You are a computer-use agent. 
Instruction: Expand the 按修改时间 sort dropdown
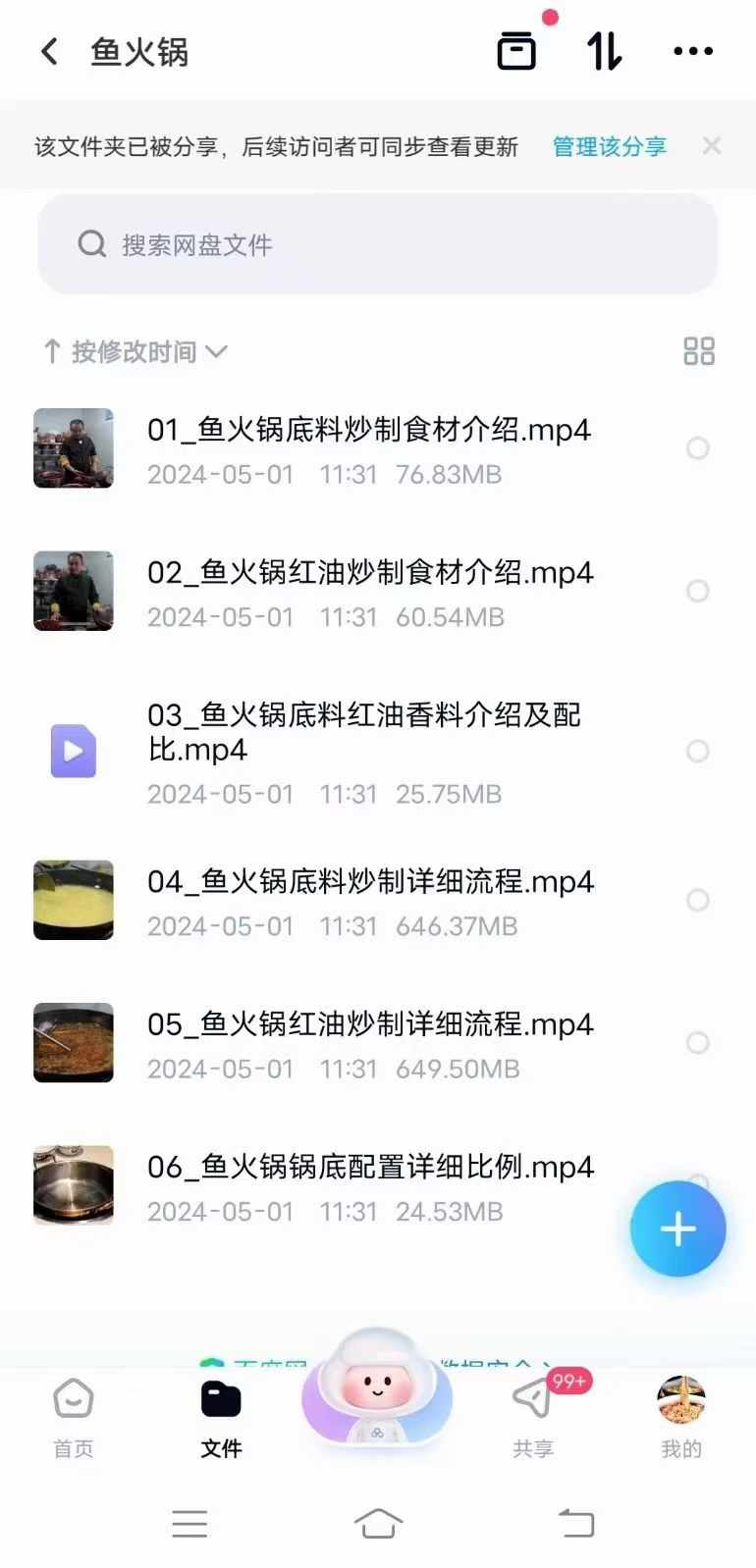tap(137, 351)
